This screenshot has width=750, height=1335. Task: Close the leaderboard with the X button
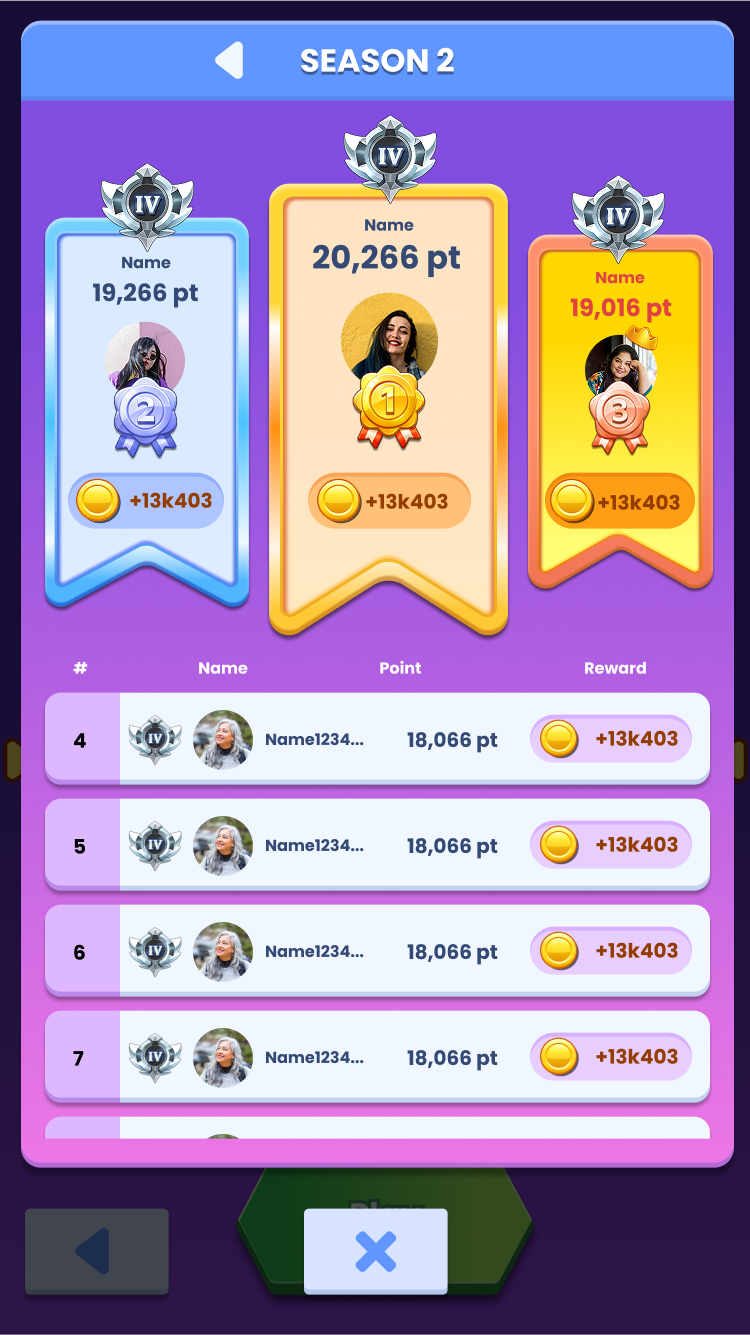pos(376,1251)
